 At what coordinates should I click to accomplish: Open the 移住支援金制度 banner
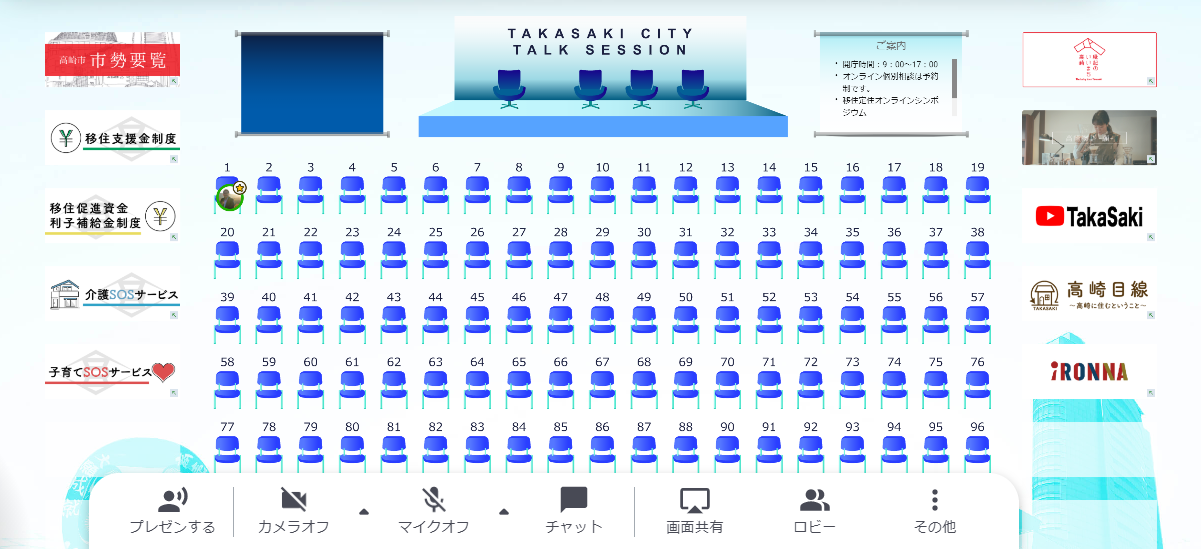click(x=112, y=138)
